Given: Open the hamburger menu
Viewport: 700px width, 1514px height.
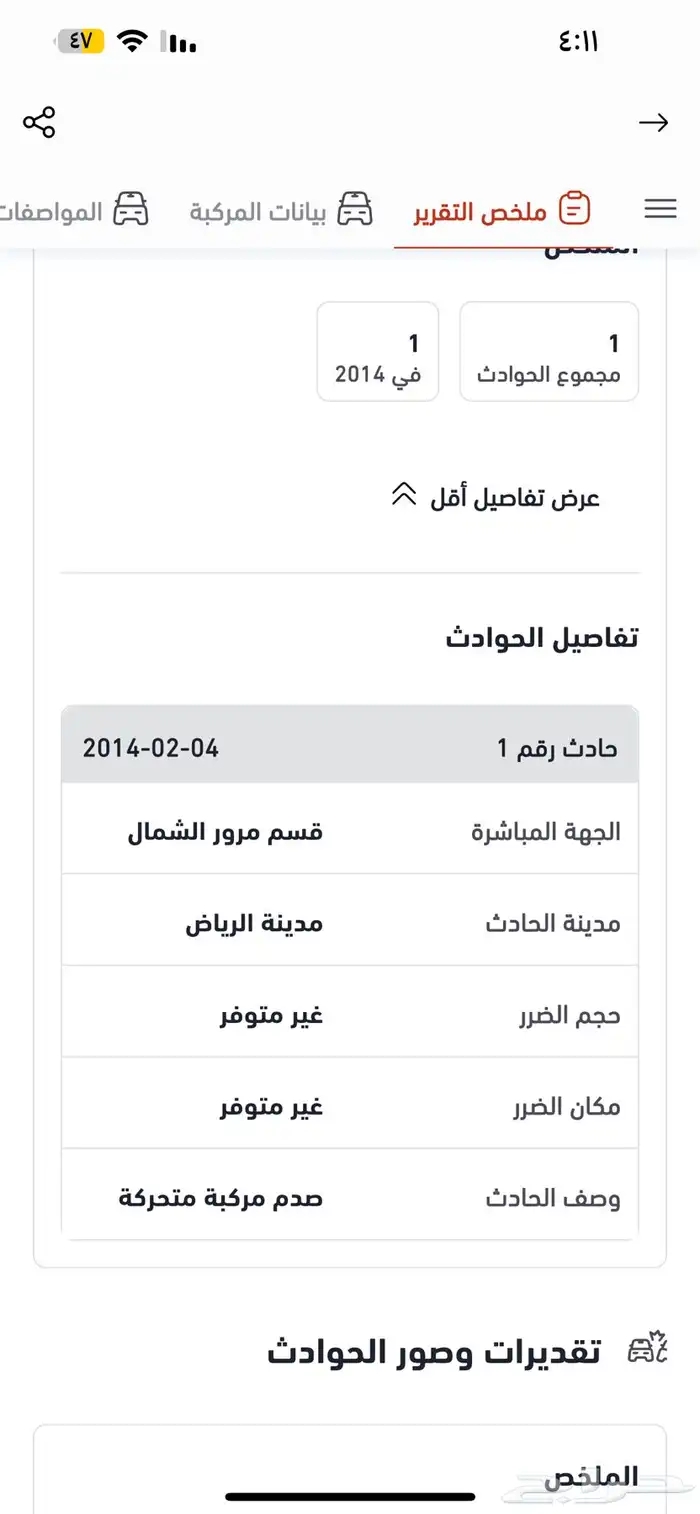Looking at the screenshot, I should click(x=660, y=209).
